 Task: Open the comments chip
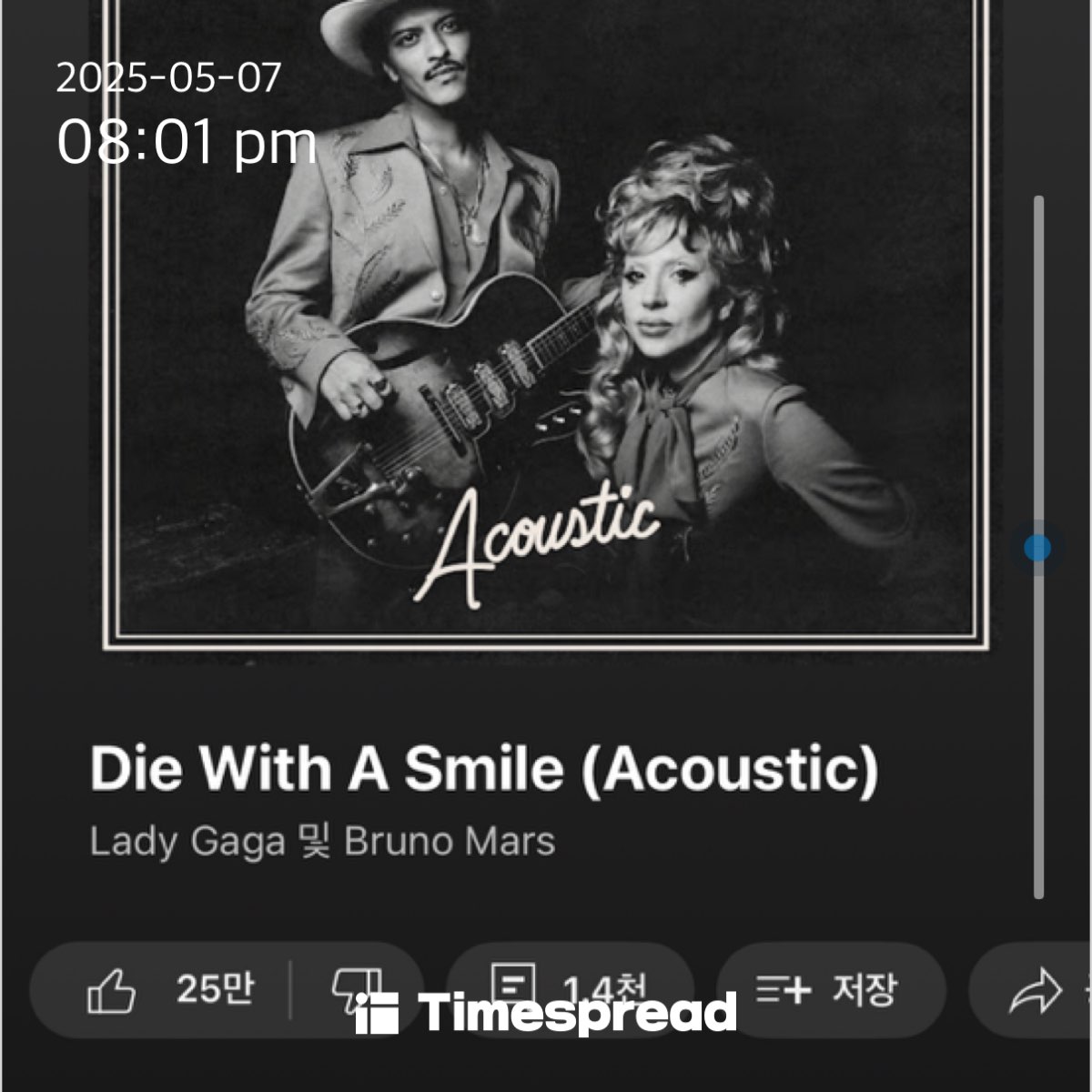[570, 988]
